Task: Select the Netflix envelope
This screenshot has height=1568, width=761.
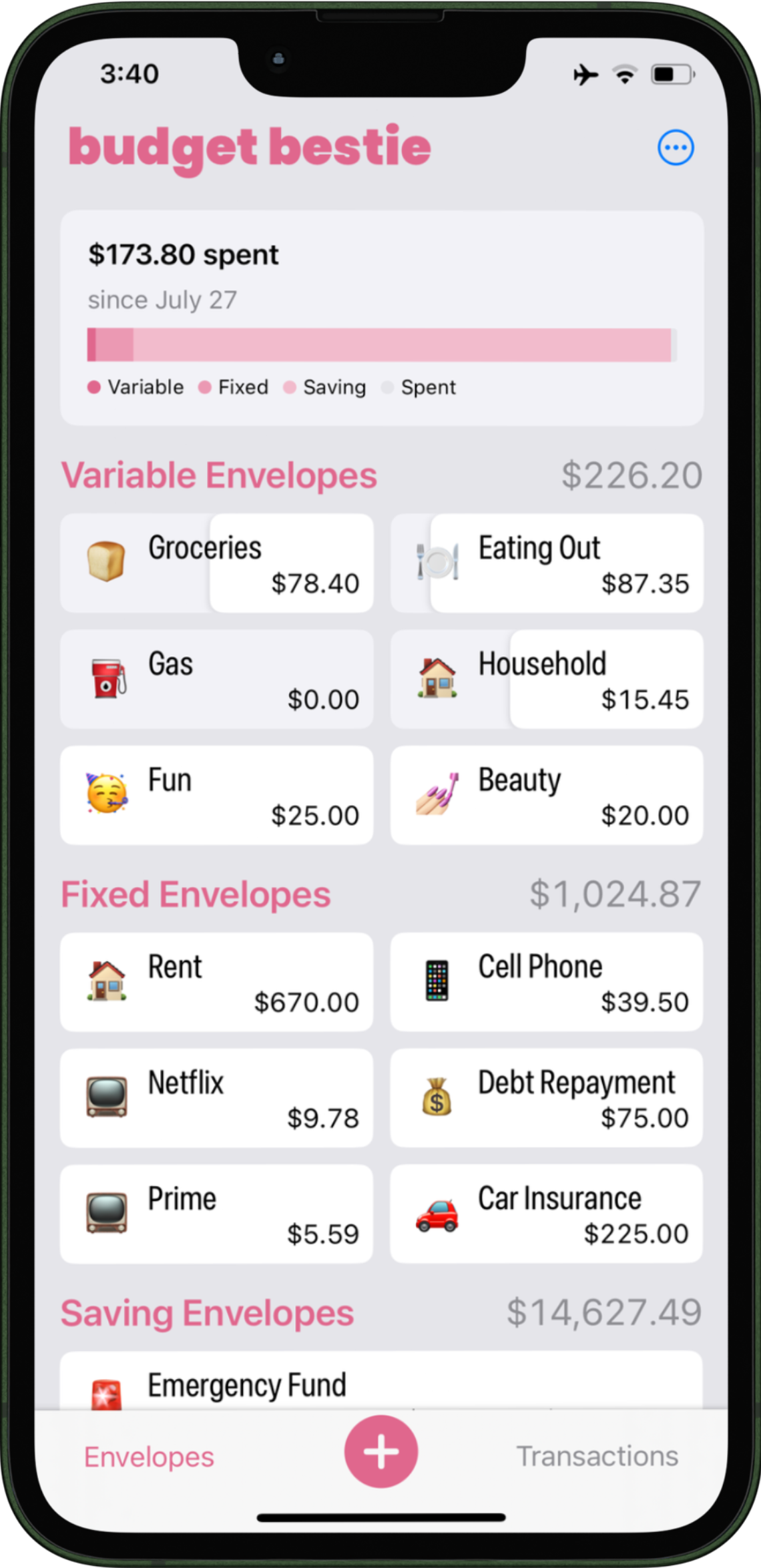Action: 216,1098
